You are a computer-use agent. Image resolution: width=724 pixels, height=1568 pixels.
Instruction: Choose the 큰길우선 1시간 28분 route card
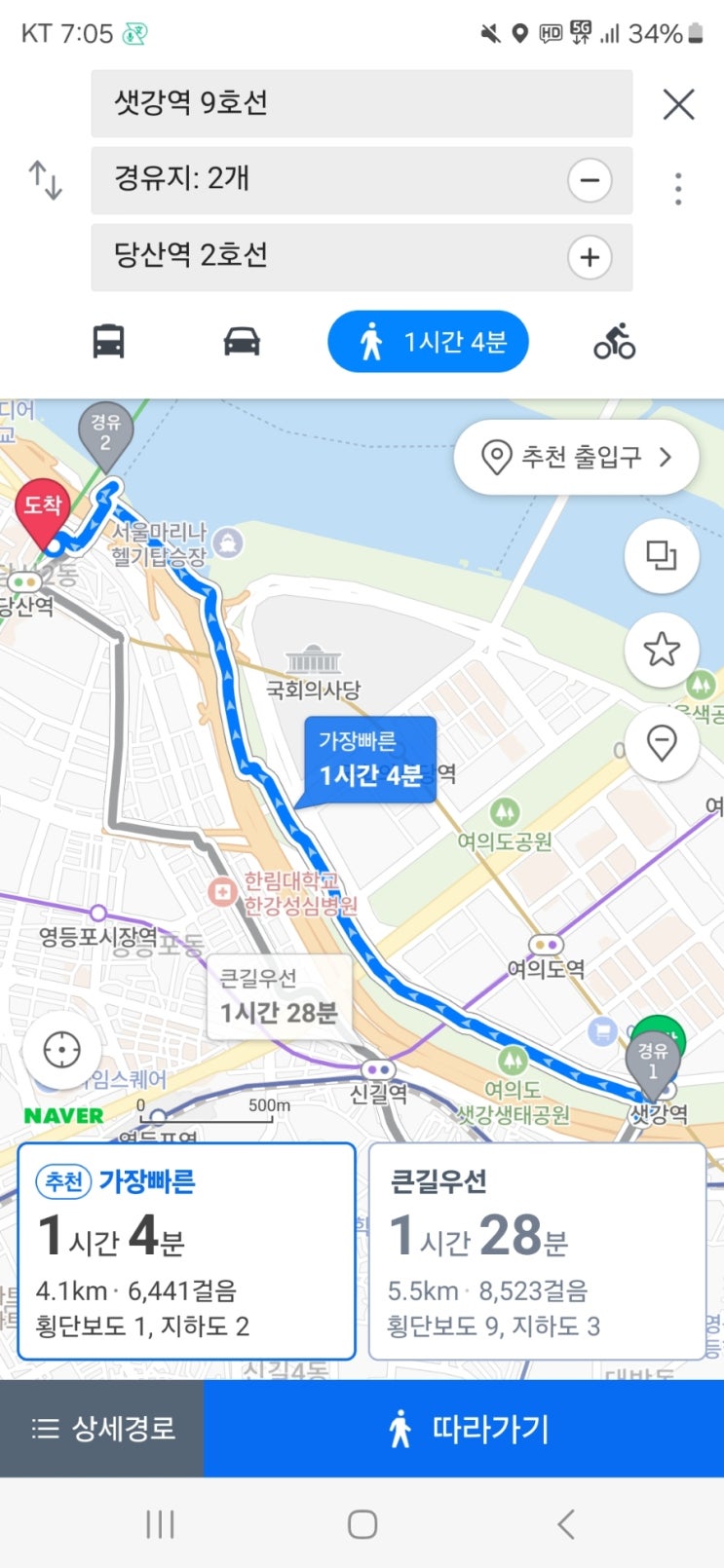pyautogui.click(x=537, y=1251)
